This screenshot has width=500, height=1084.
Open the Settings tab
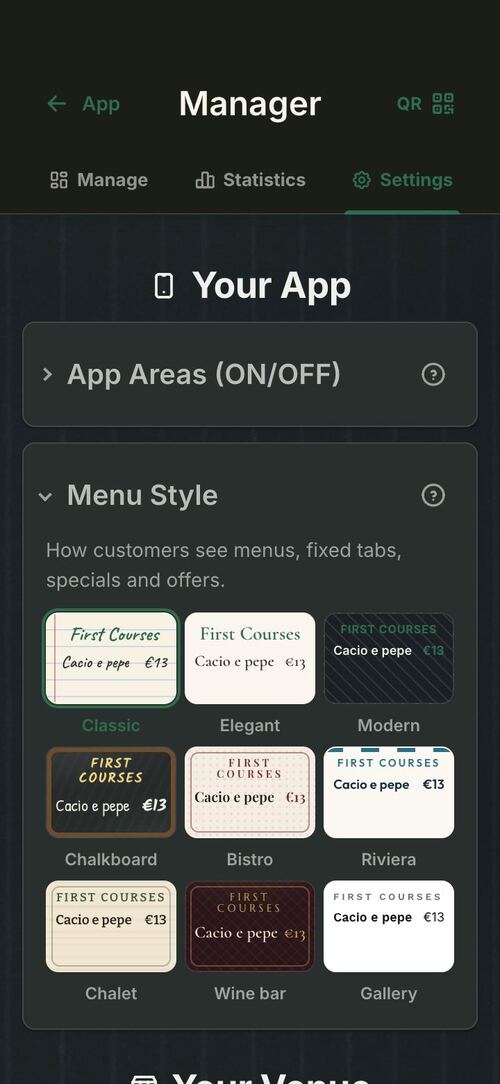pos(402,180)
